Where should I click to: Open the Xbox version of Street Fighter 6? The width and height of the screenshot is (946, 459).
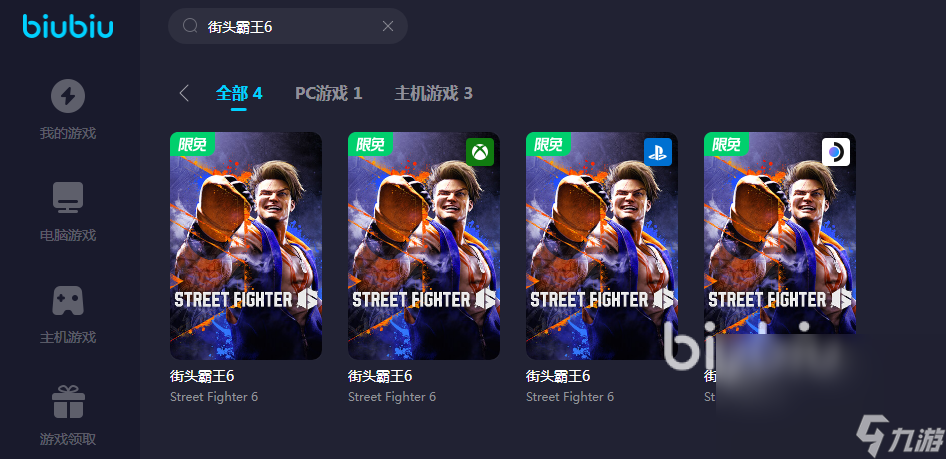click(424, 246)
